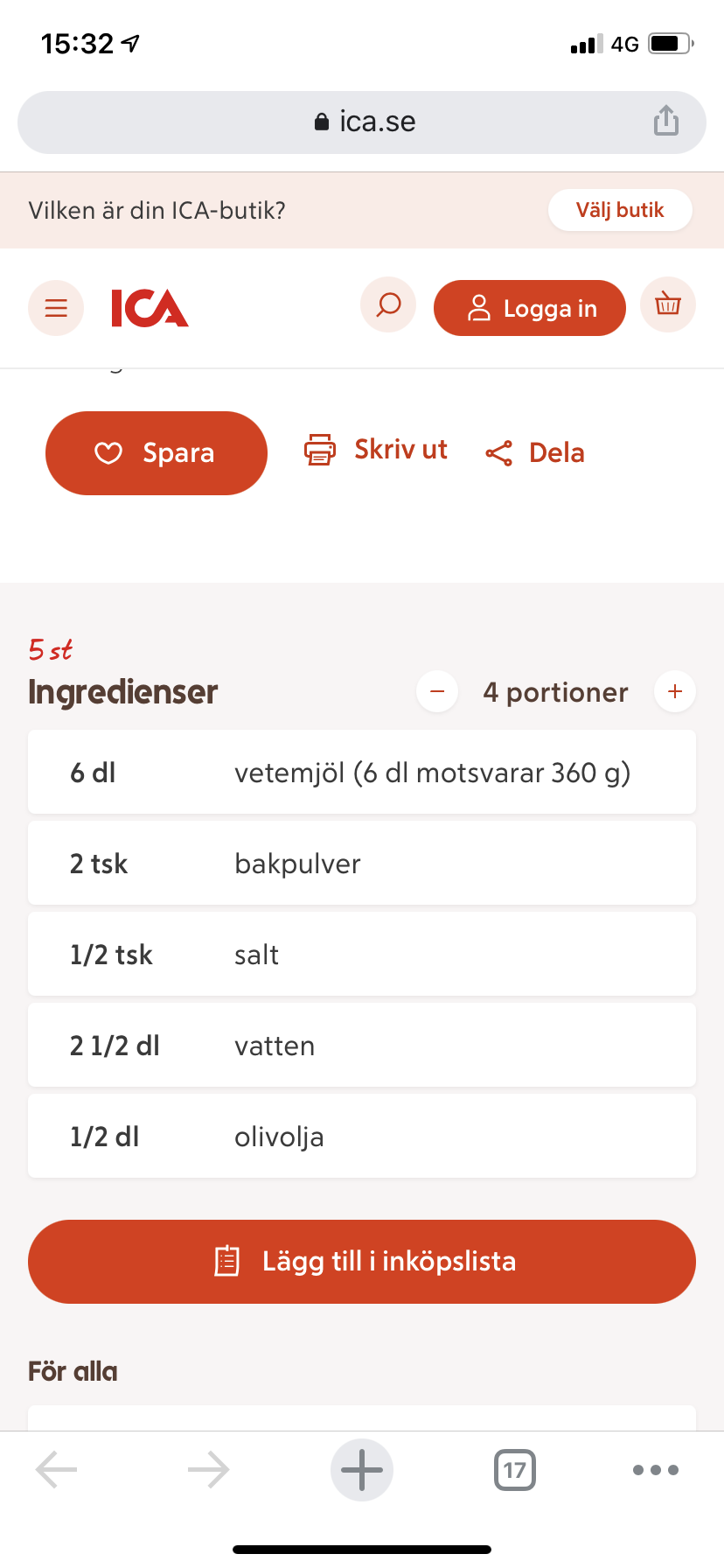
Task: Open the ICA site search
Action: (388, 305)
